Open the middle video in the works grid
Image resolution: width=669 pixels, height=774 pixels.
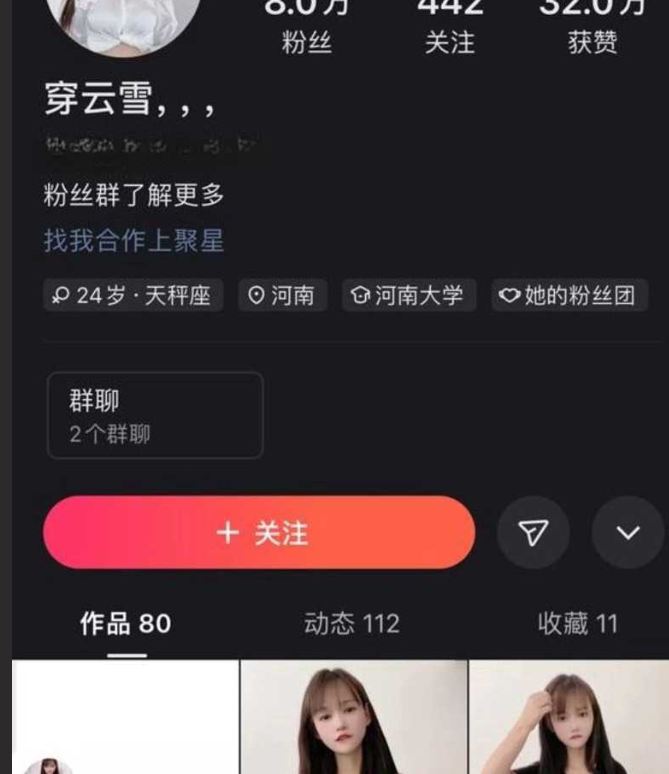[x=353, y=718]
